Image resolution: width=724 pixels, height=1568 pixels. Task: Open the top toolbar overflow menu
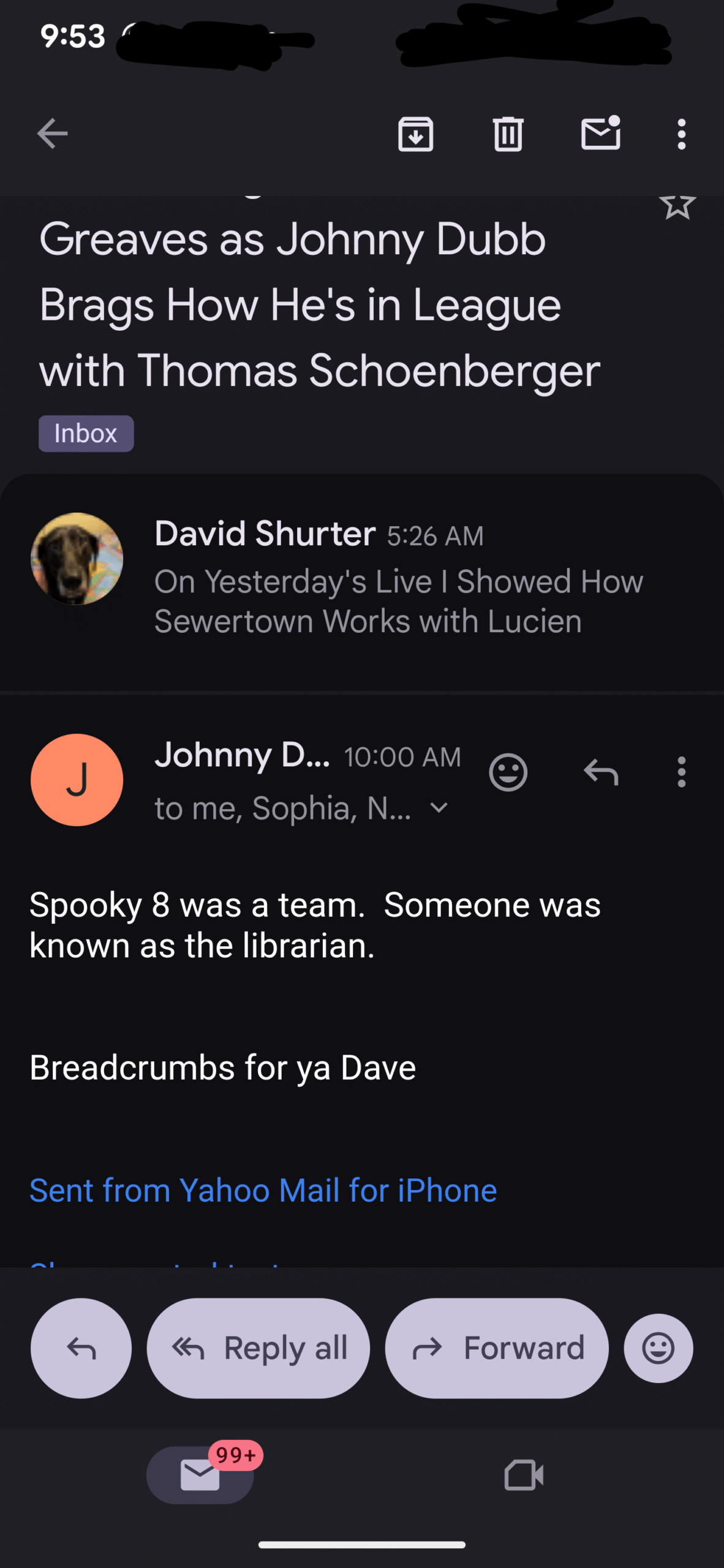681,134
